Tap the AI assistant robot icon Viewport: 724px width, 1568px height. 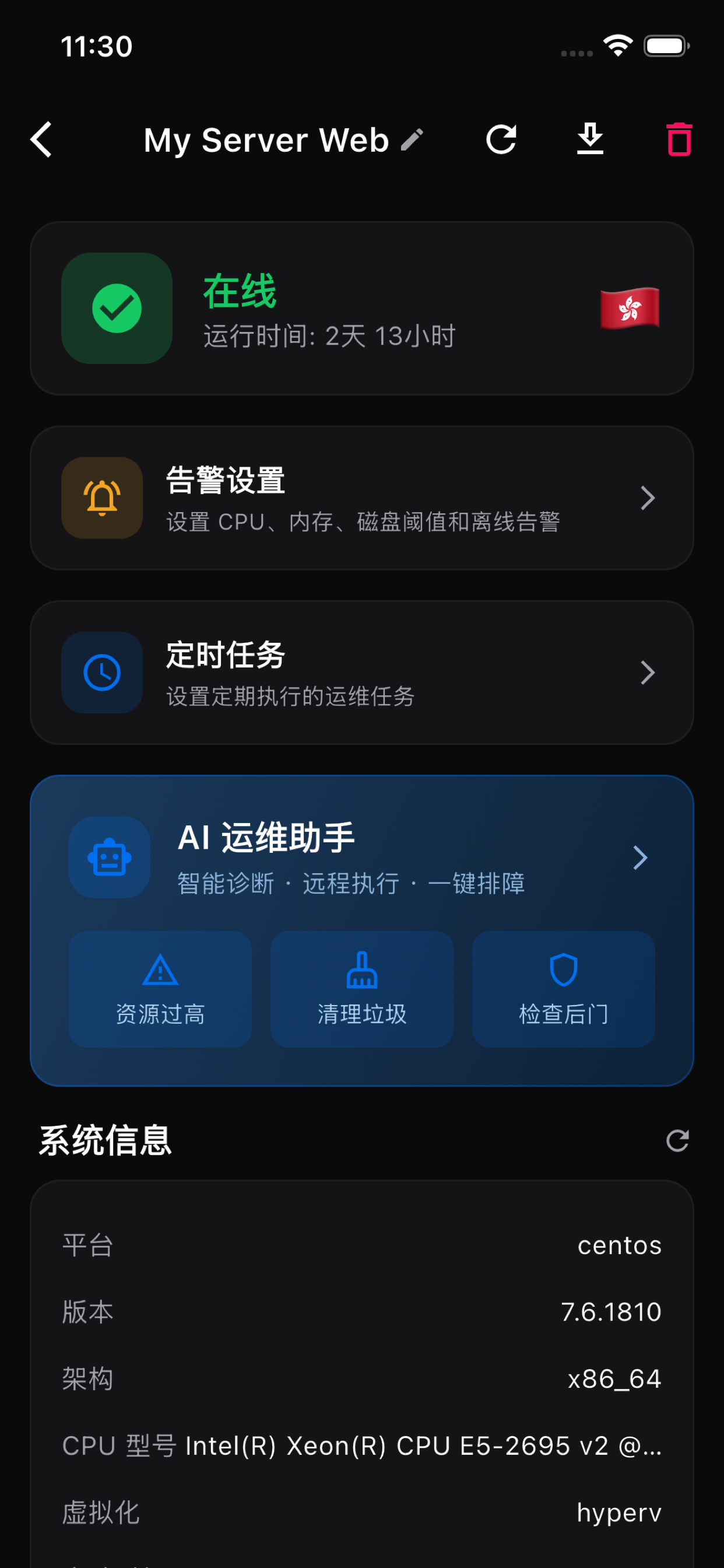click(x=110, y=857)
